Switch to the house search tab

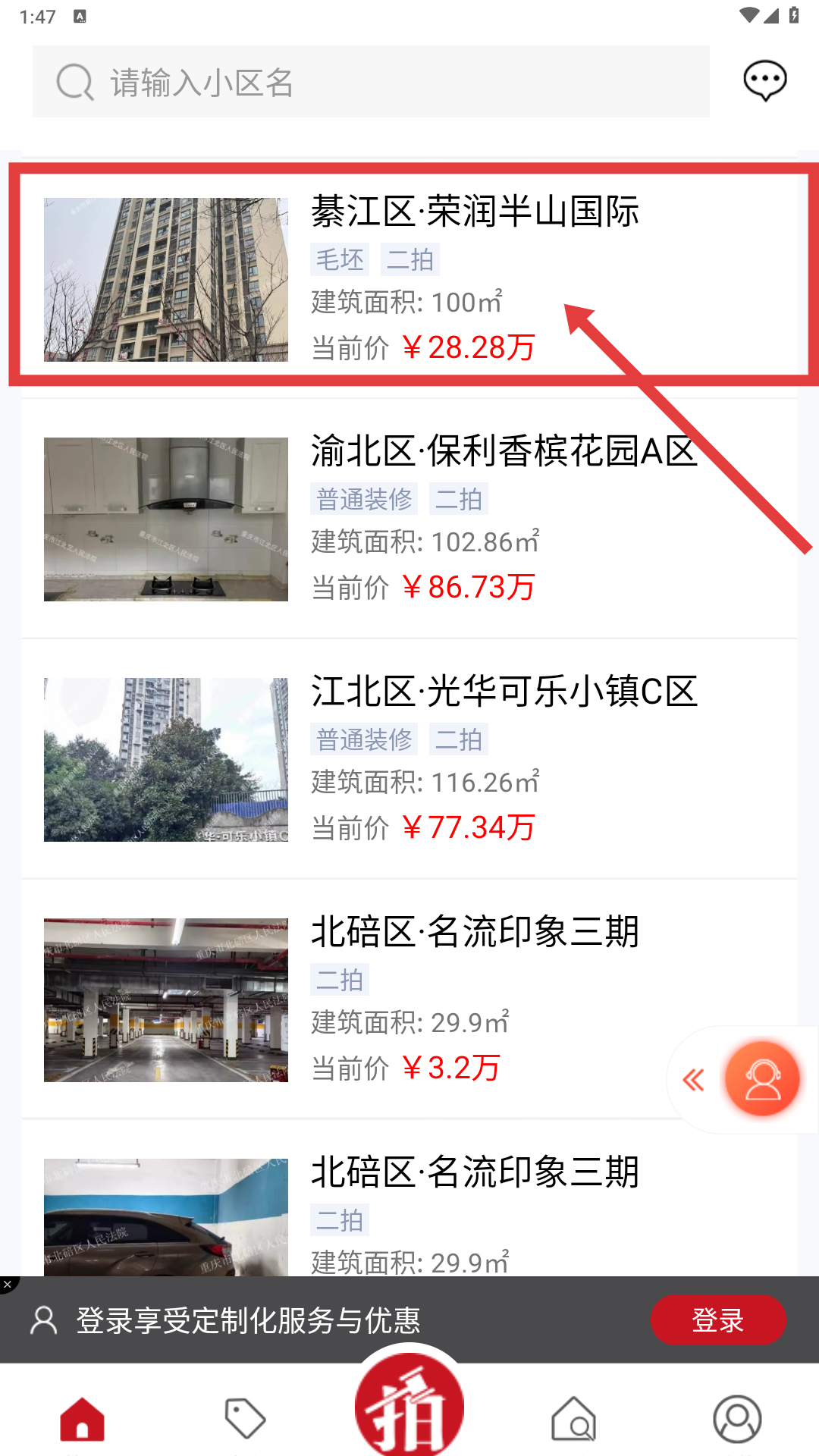(x=573, y=1418)
